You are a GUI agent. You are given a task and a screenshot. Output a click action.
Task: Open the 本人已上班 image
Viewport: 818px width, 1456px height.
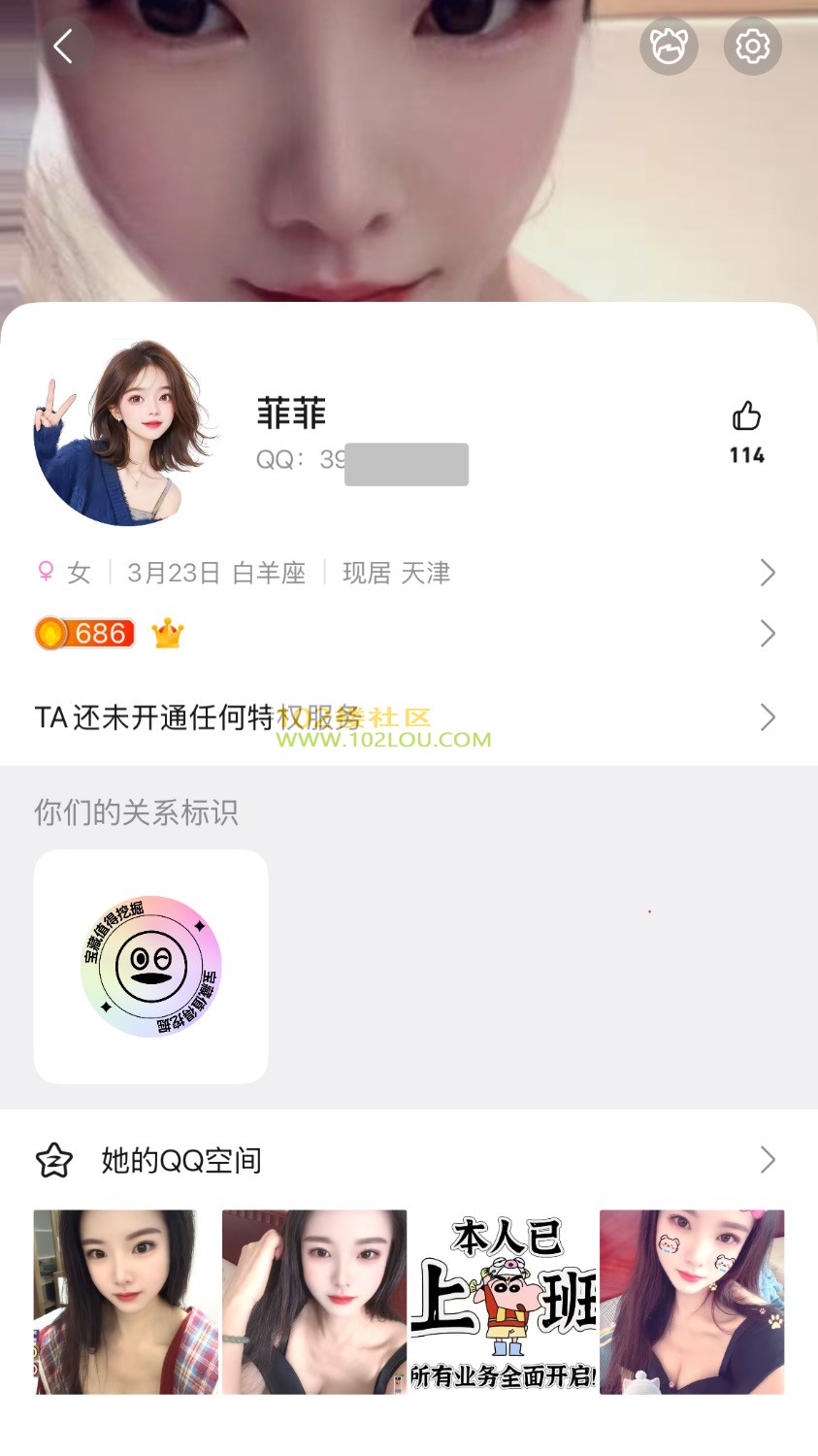pos(503,1302)
